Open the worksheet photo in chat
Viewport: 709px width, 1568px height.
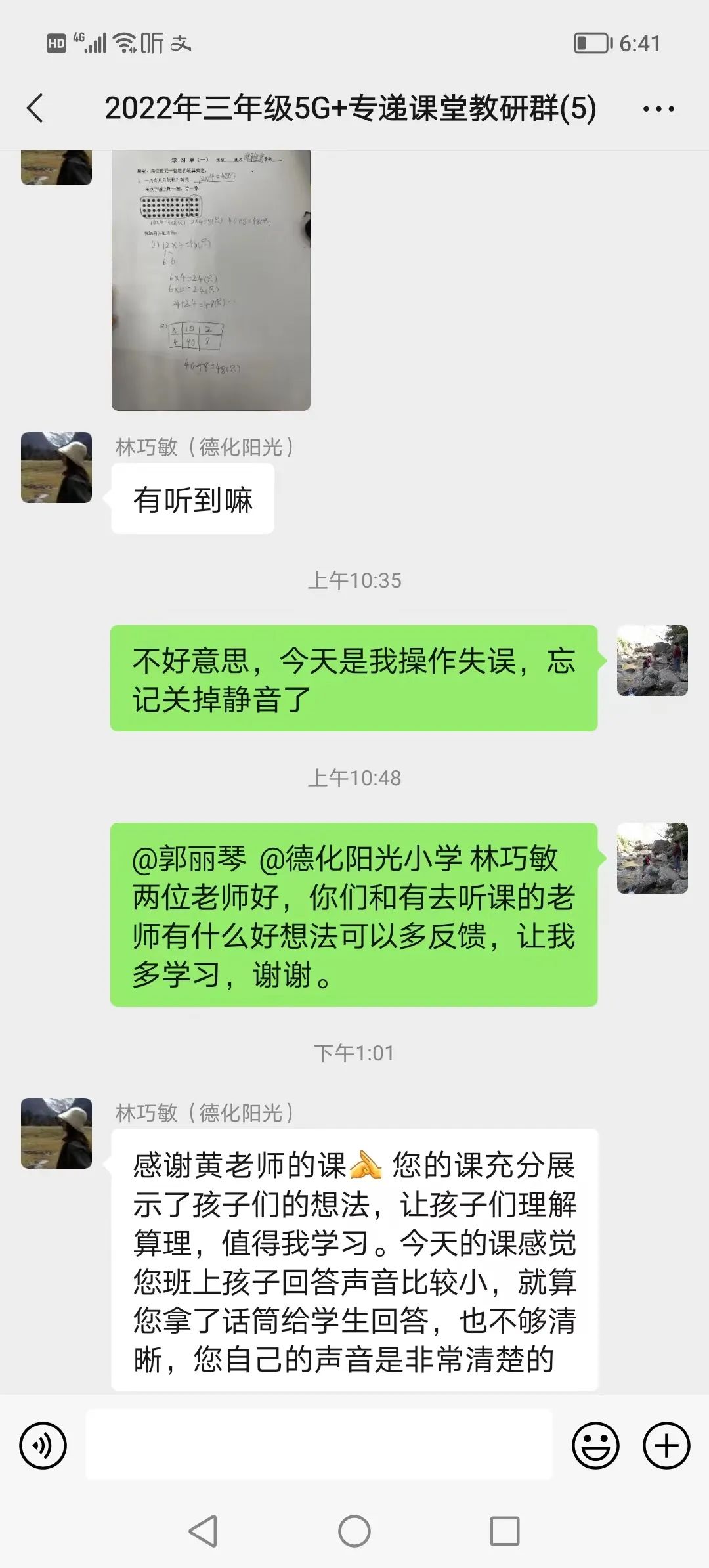[x=211, y=279]
